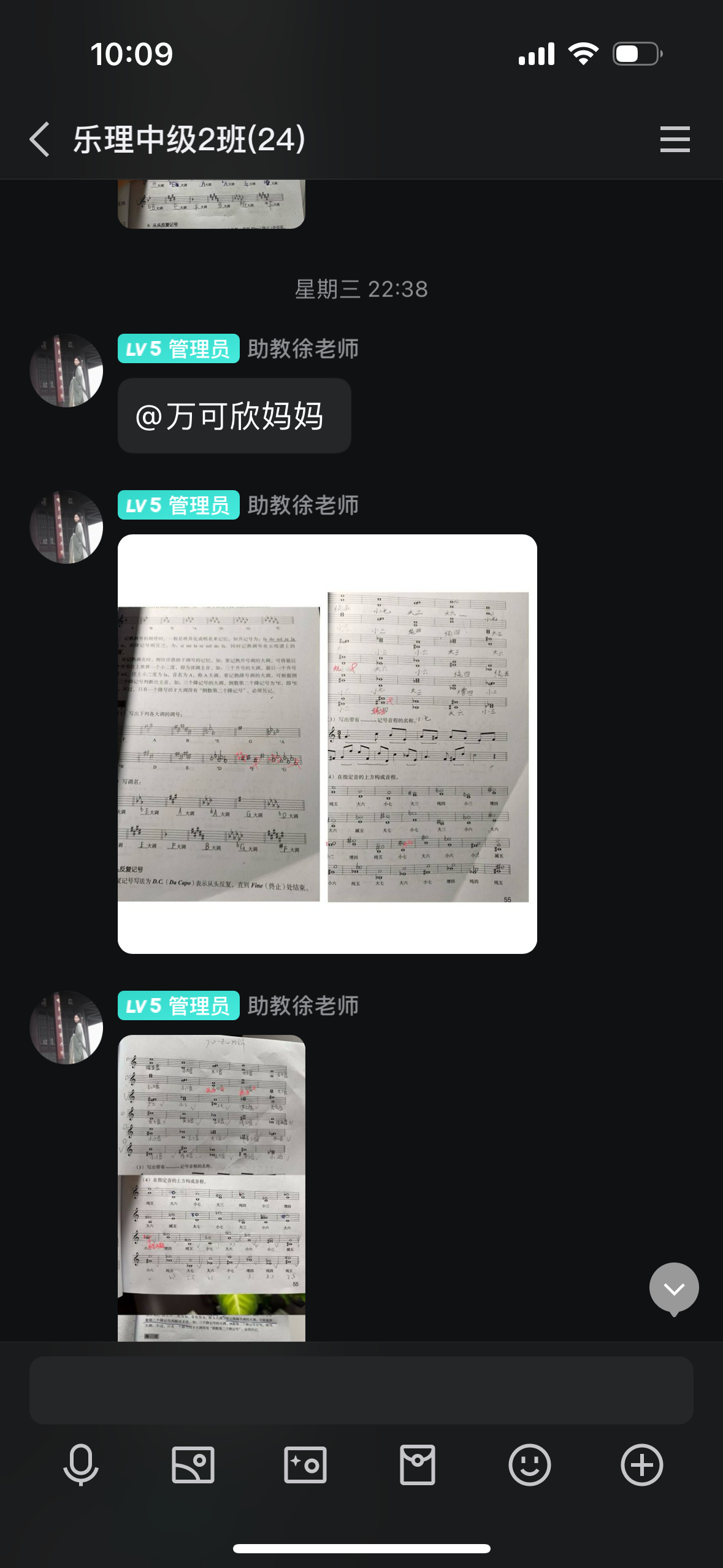Jump to latest messages with down arrow
Viewport: 723px width, 1568px height.
click(674, 1289)
